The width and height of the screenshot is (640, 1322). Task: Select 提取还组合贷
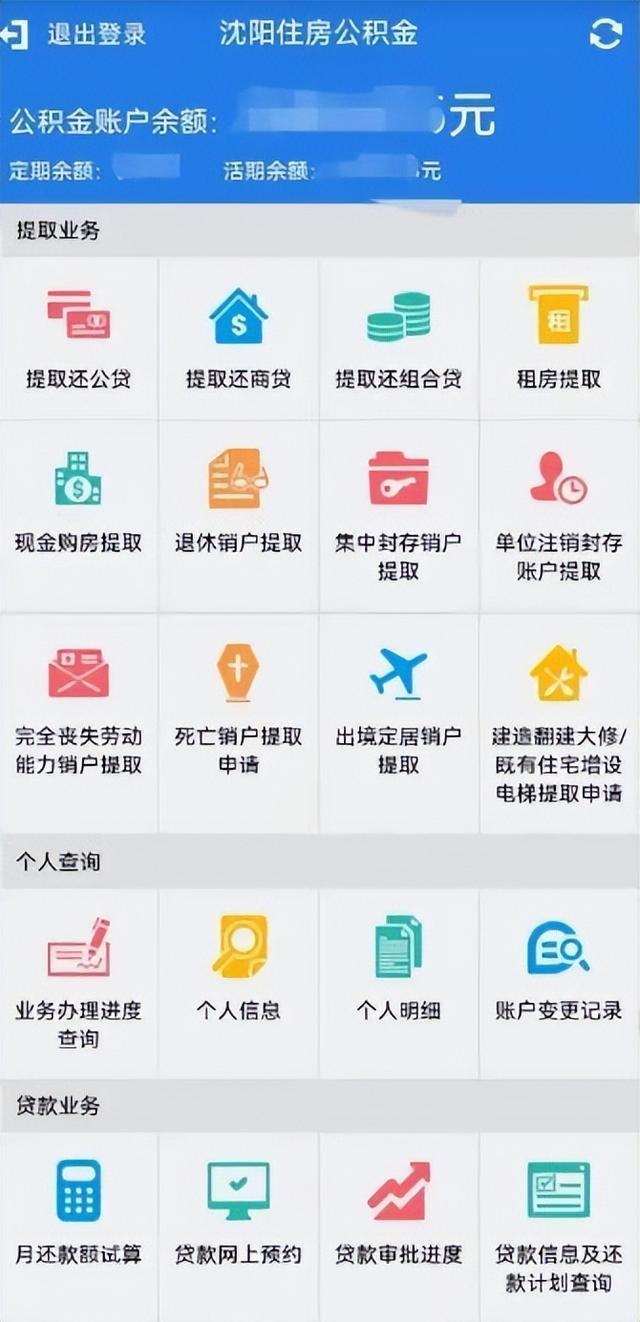coord(398,339)
